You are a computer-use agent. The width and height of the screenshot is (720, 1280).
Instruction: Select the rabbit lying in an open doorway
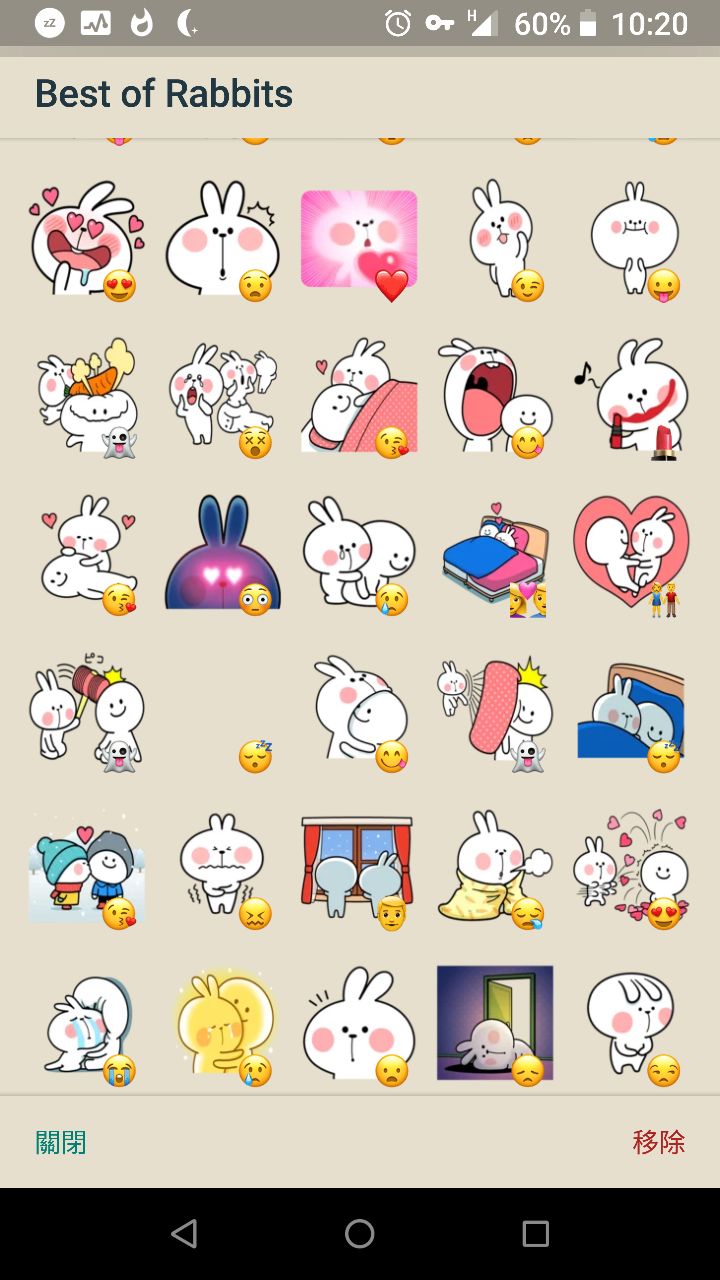pos(494,1023)
